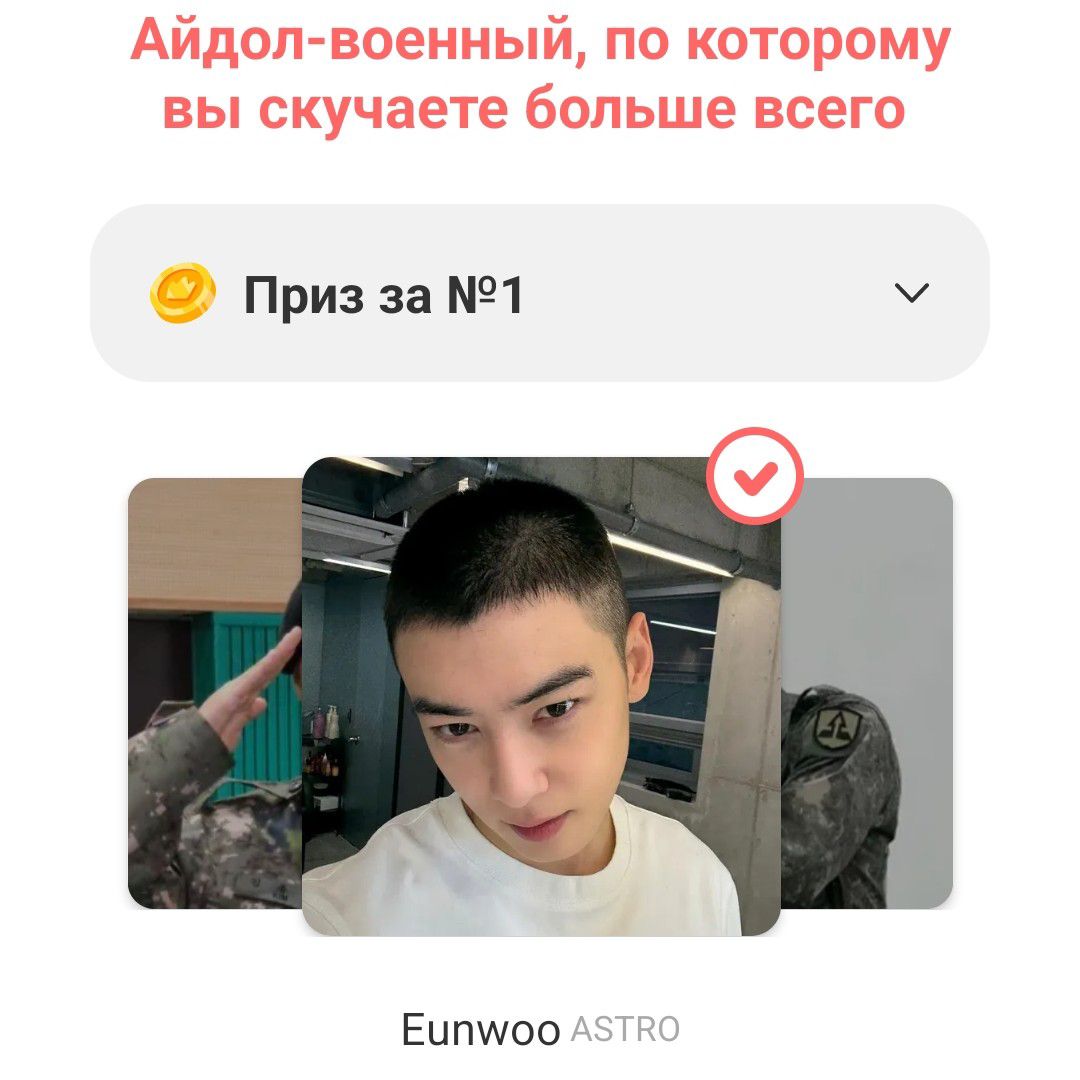Expand the Приз за №1 dropdown
The height and width of the screenshot is (1080, 1080).
point(910,293)
